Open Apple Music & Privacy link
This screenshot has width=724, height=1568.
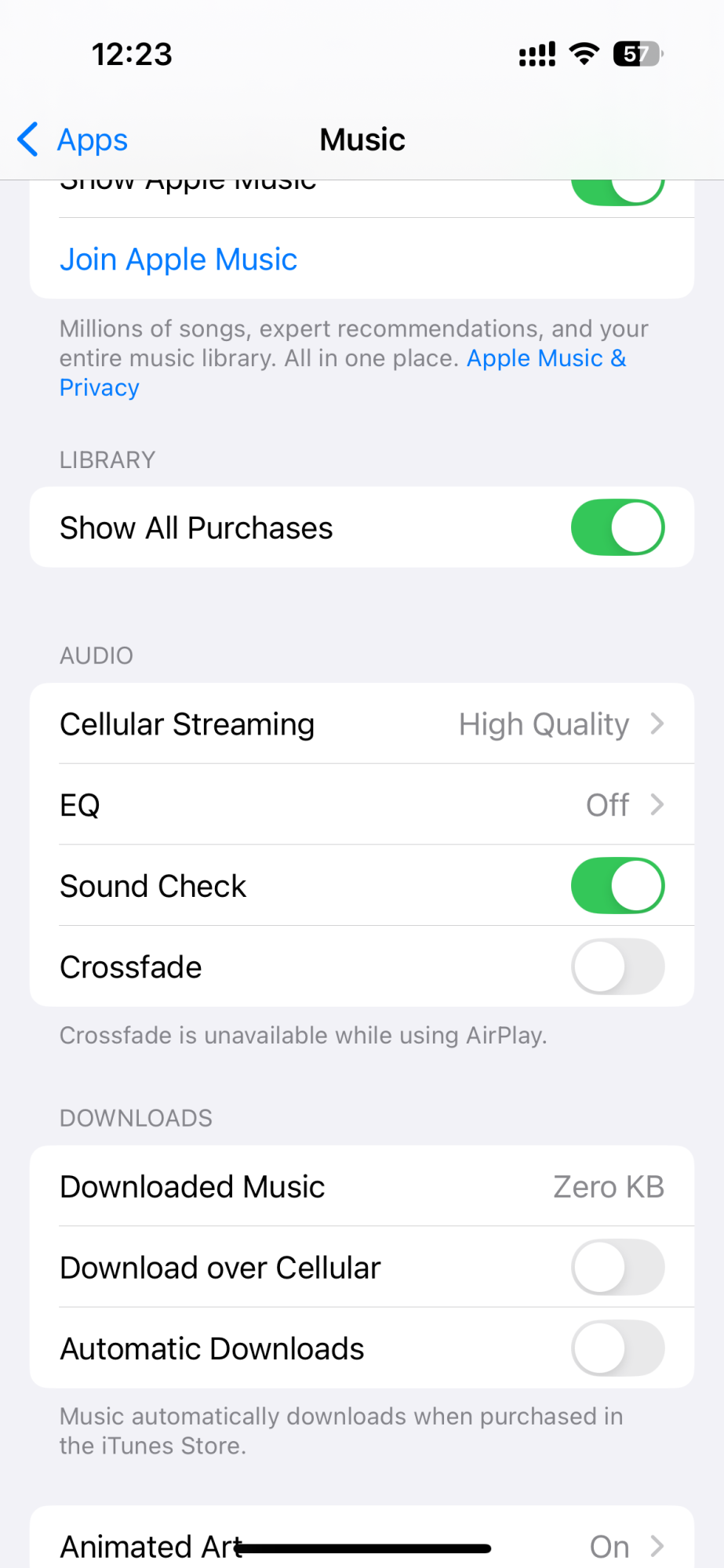tap(343, 372)
